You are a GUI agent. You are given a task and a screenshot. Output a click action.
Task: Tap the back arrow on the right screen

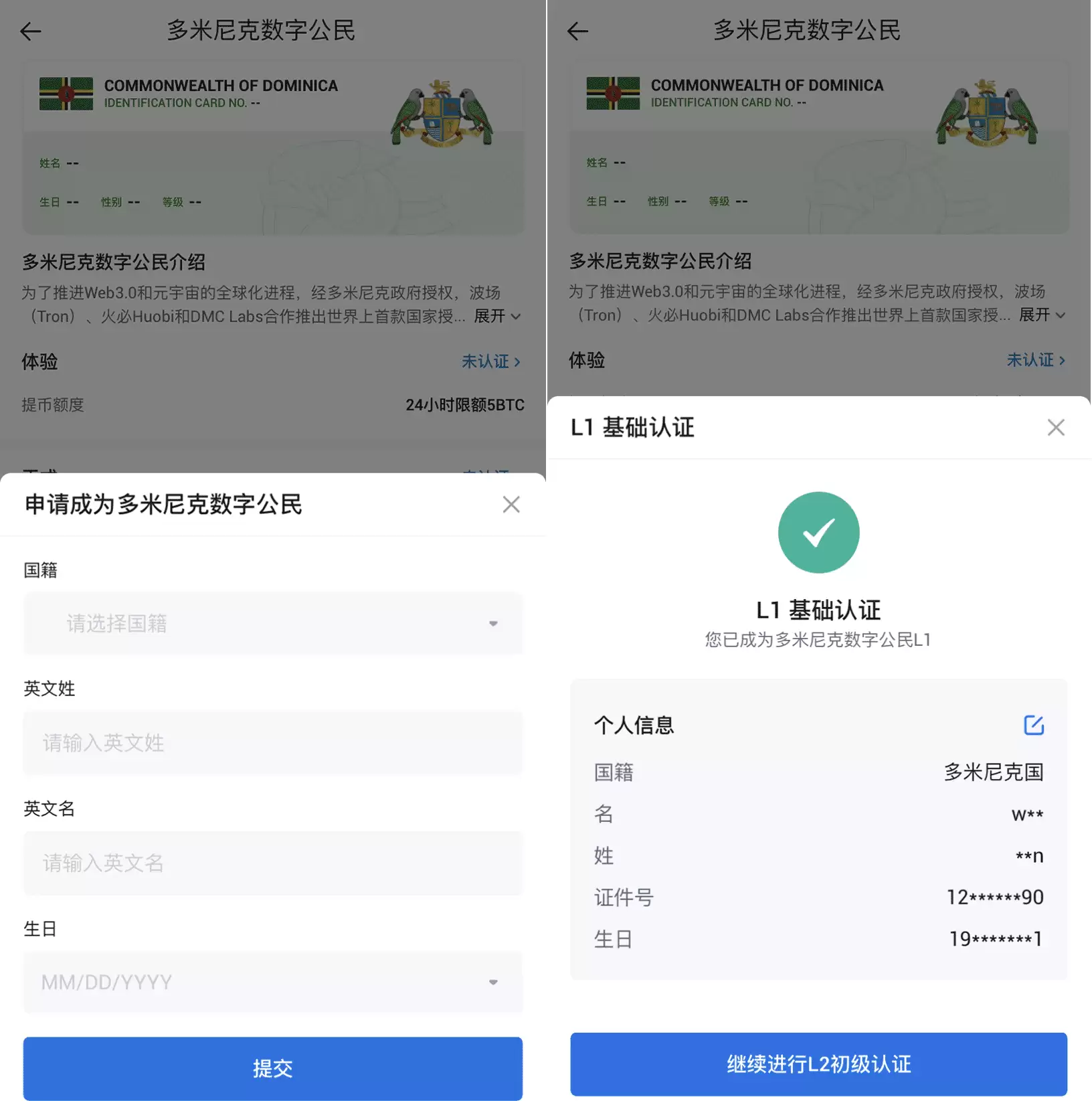click(x=577, y=31)
